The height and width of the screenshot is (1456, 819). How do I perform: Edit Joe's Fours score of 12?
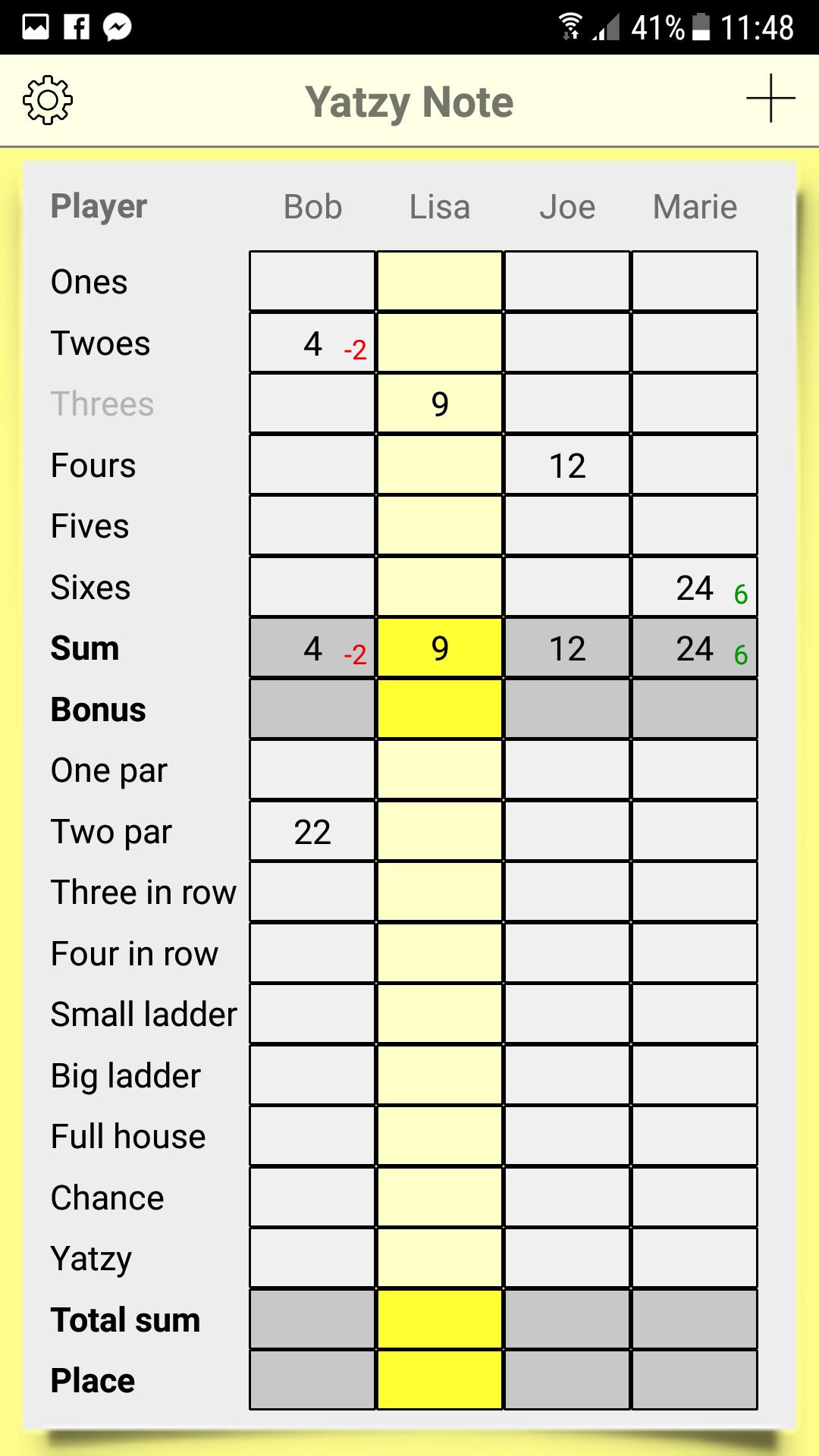(x=567, y=465)
